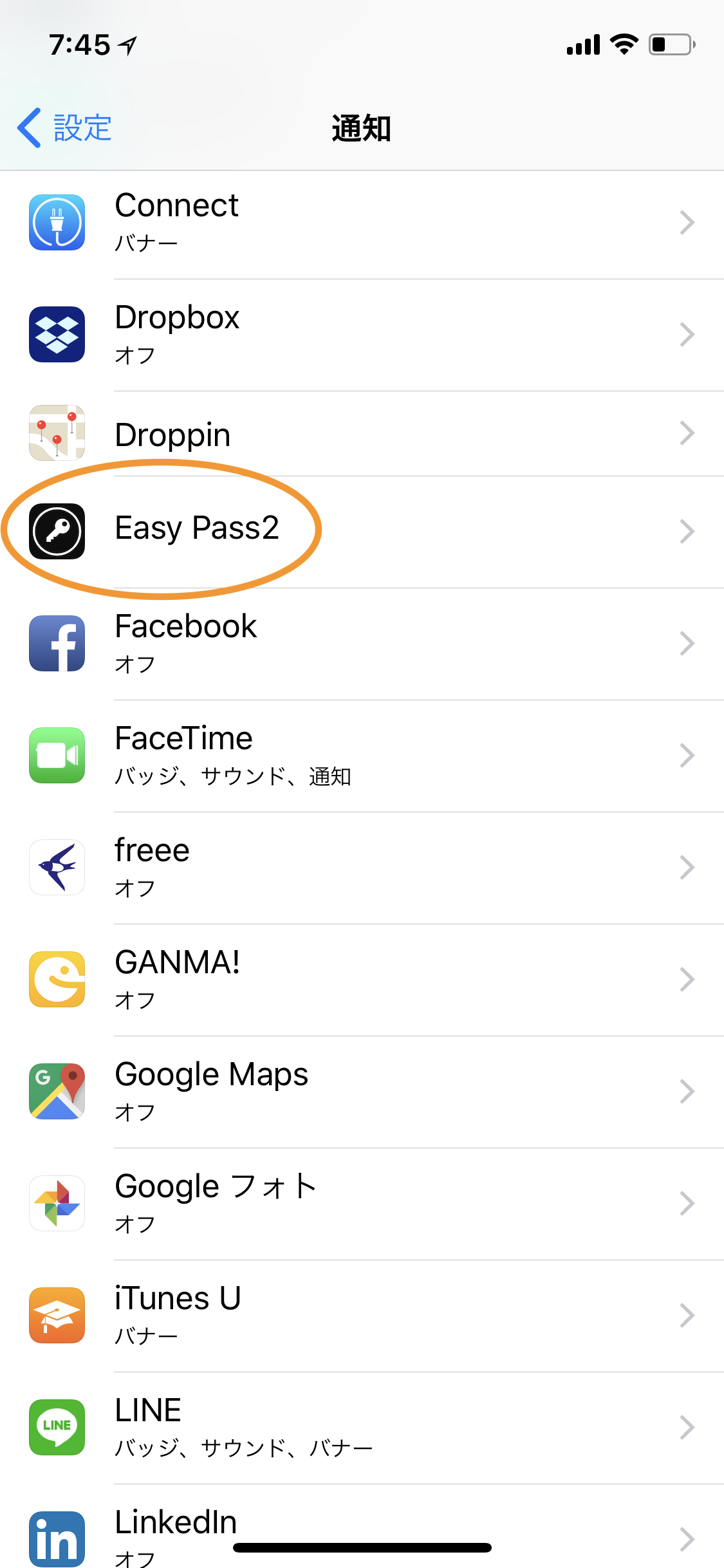724x1568 pixels.
Task: Open GANMA! notification settings
Action: pyautogui.click(x=362, y=980)
